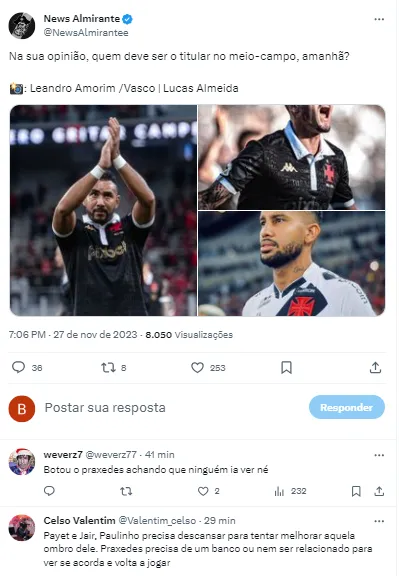Bookmark the News Almirante post
Viewport: 399px width, 576px height.
tap(286, 367)
